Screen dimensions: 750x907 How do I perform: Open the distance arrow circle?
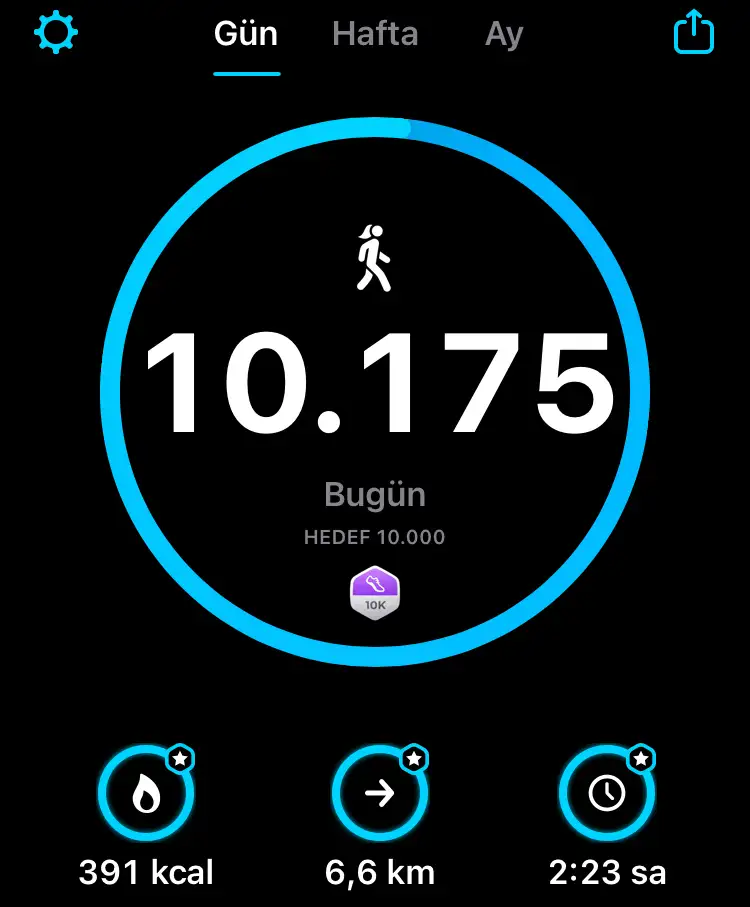point(380,794)
